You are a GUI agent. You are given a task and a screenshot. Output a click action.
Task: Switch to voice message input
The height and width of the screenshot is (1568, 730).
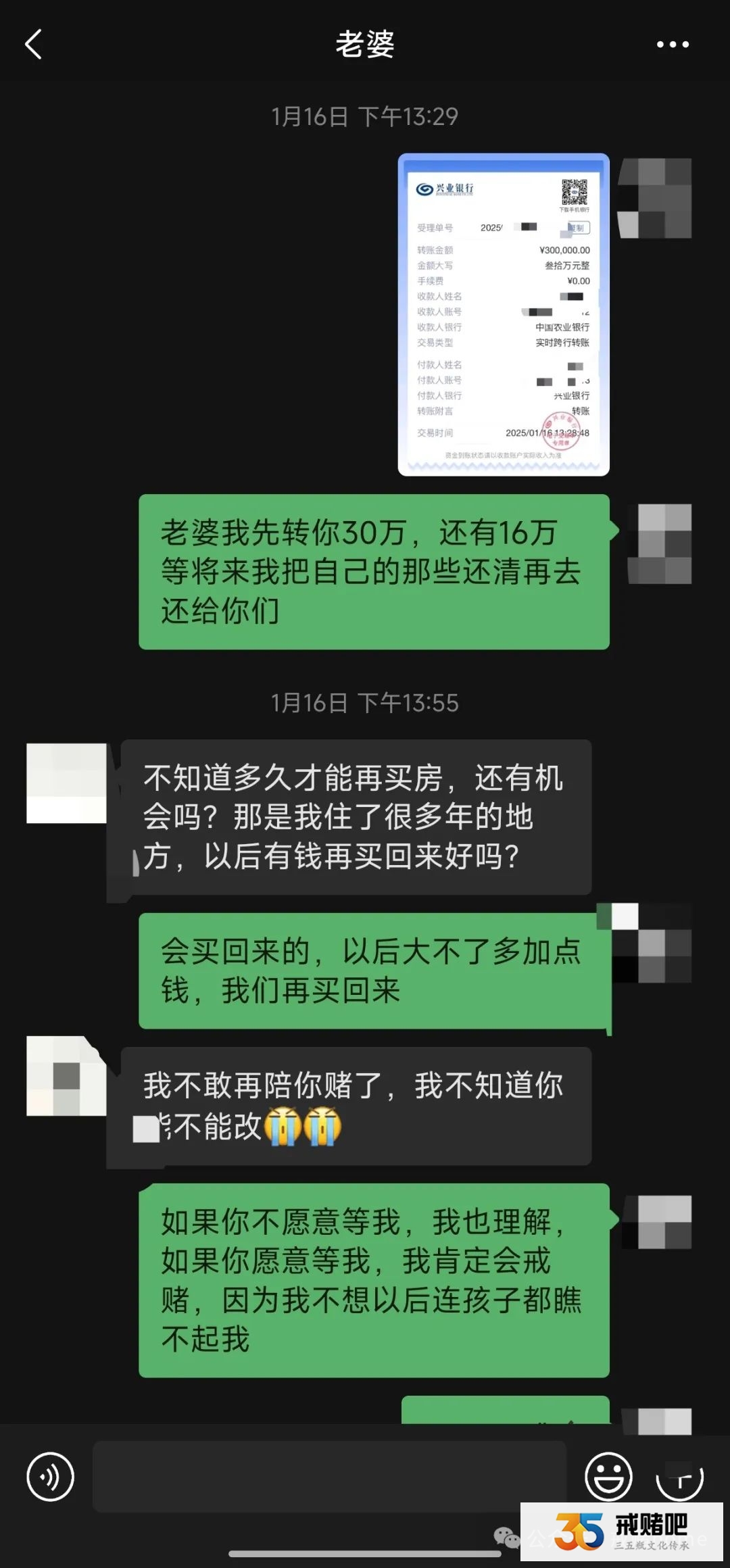click(50, 1477)
